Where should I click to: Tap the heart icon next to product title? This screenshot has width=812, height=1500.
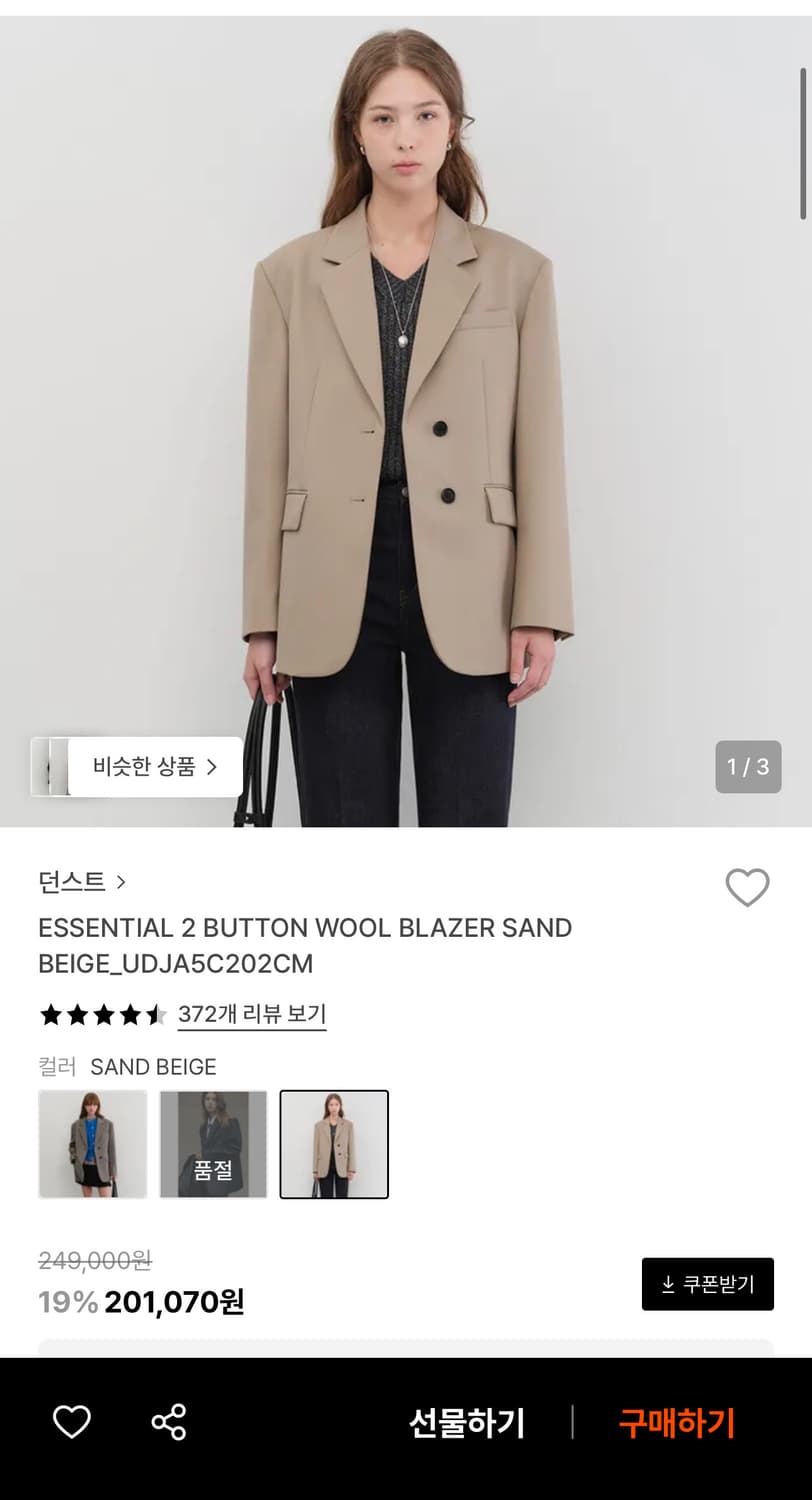click(747, 886)
